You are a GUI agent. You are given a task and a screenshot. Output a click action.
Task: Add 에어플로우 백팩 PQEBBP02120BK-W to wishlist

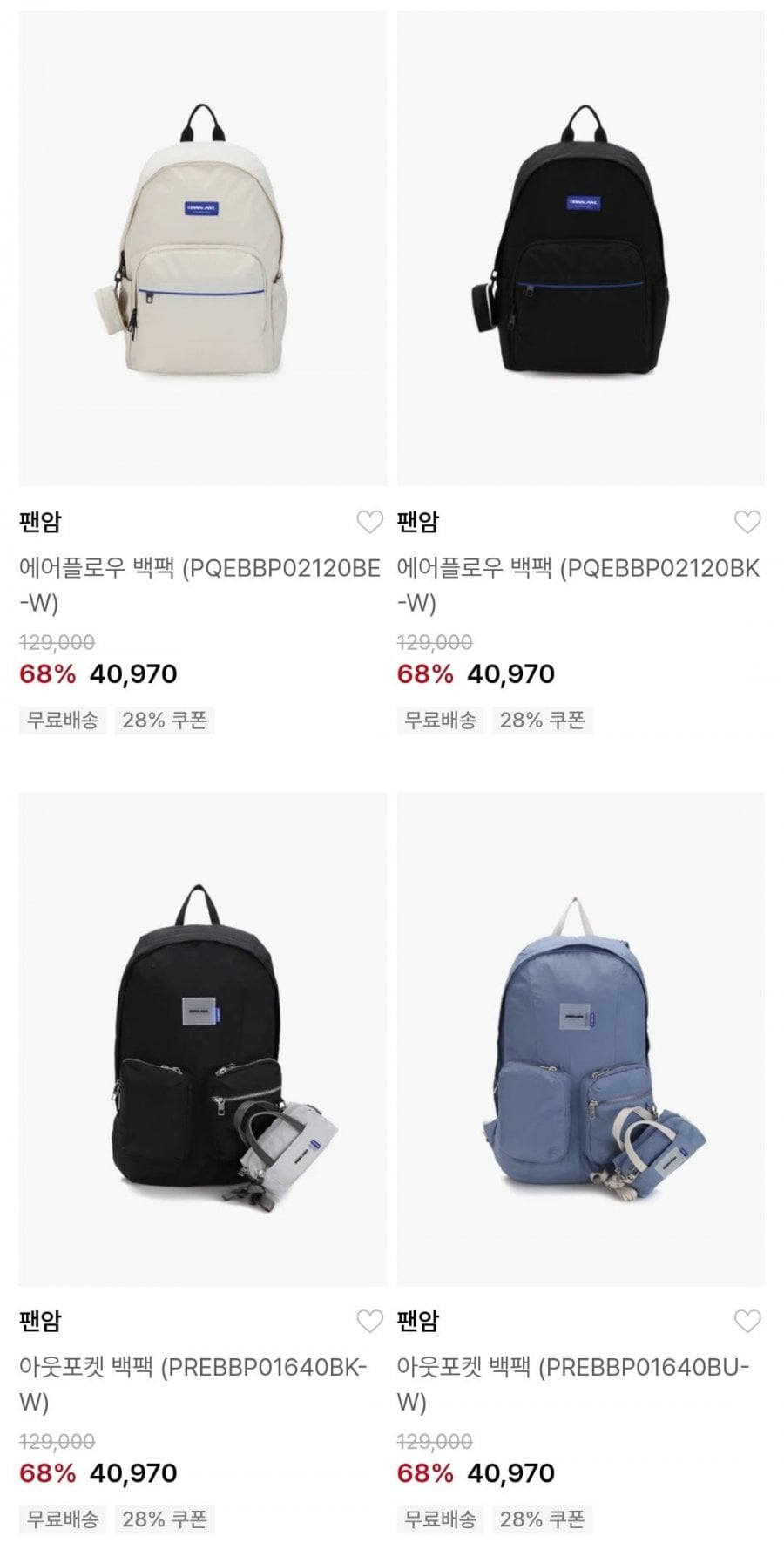[747, 522]
